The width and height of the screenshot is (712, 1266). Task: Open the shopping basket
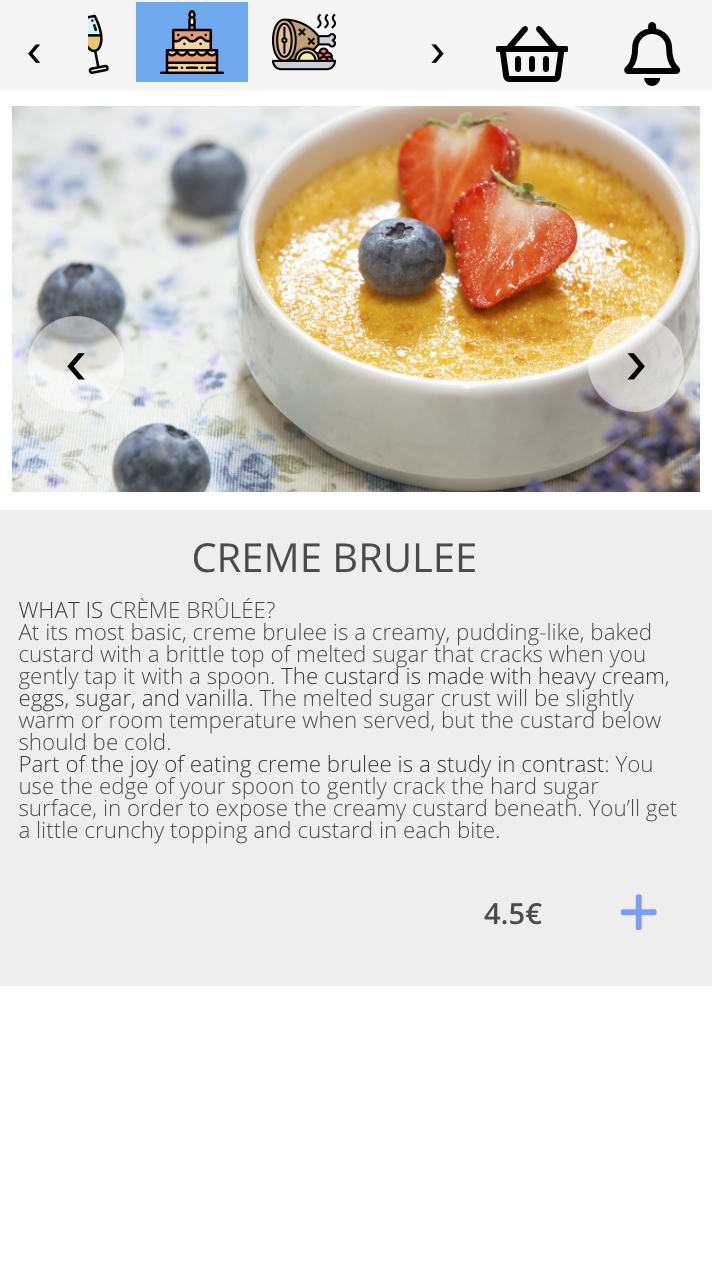(x=532, y=53)
